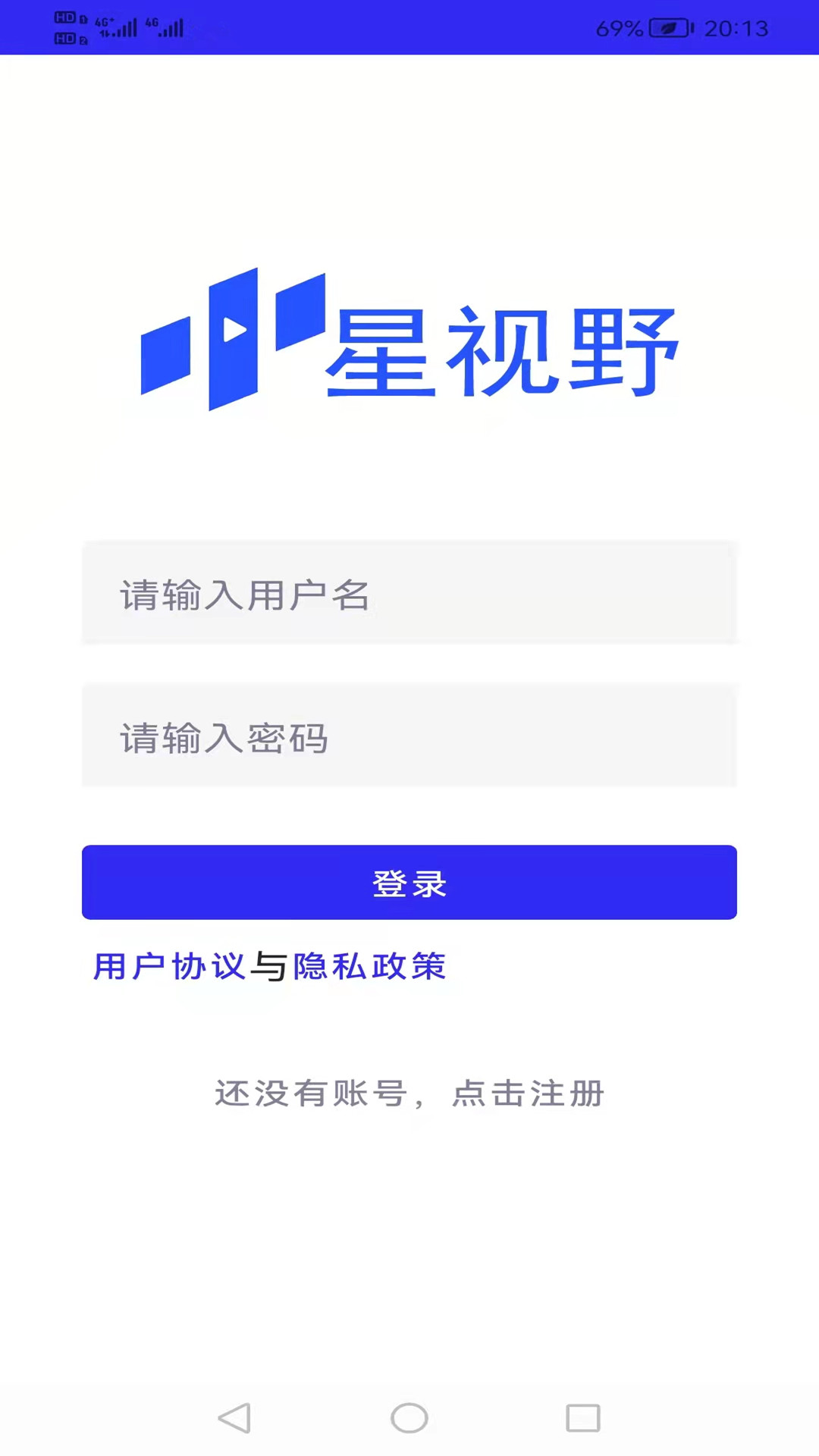Click the username input field
Image resolution: width=819 pixels, height=1456 pixels.
click(x=409, y=593)
